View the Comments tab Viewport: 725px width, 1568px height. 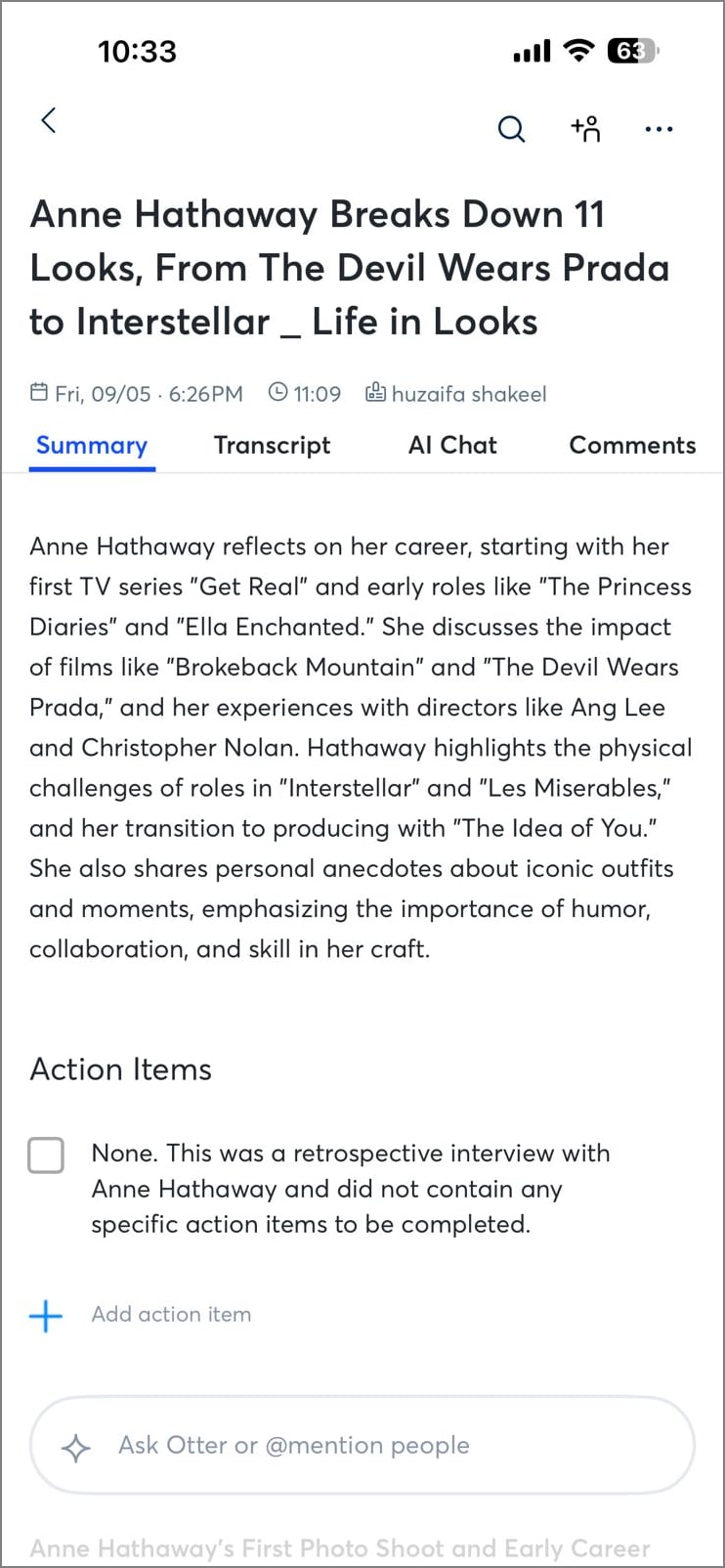632,446
